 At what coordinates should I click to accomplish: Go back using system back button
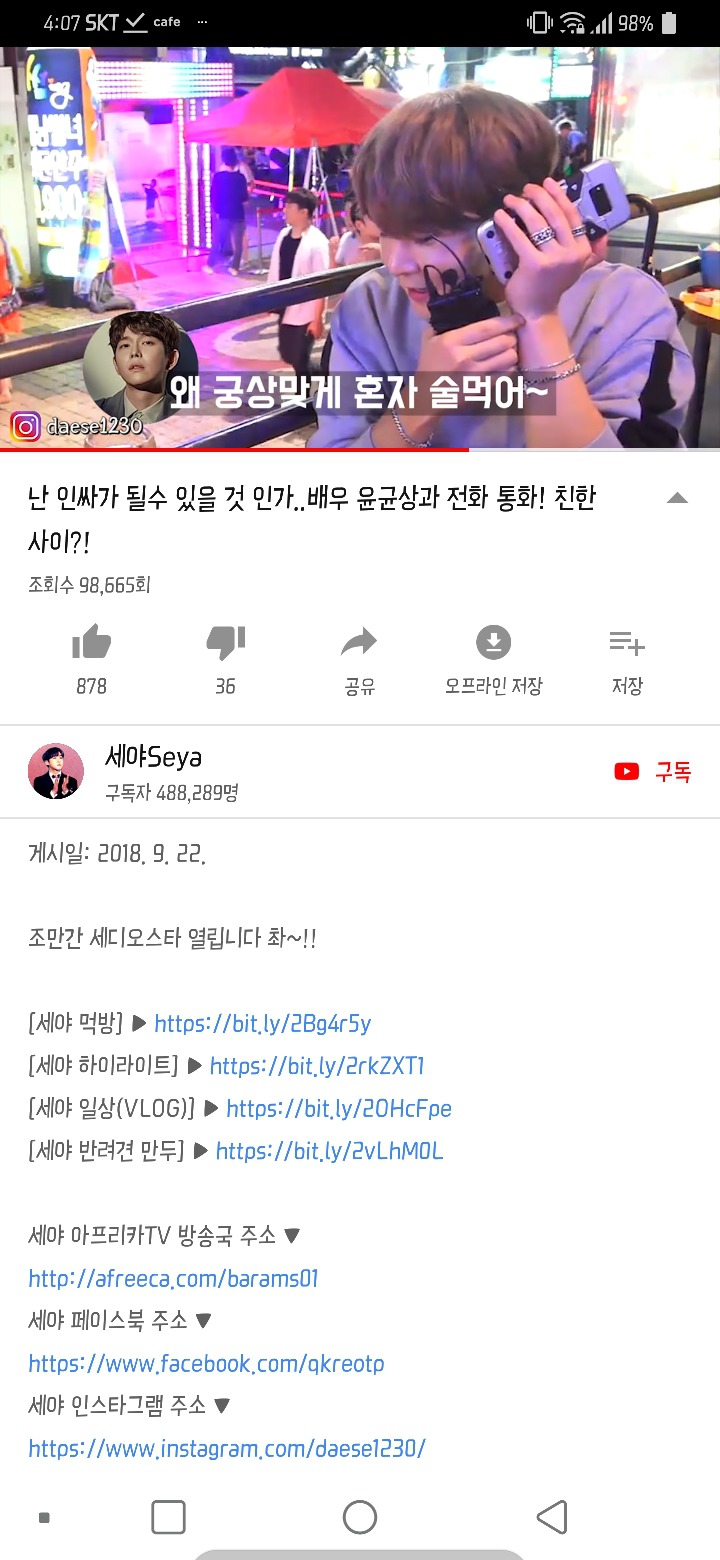[x=552, y=1517]
